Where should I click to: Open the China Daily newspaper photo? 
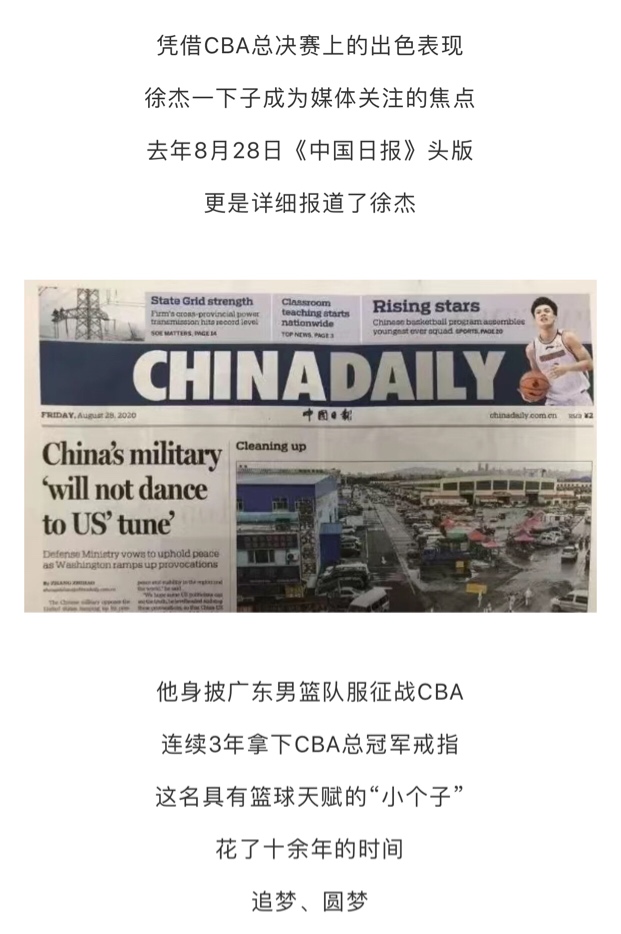pos(310,445)
